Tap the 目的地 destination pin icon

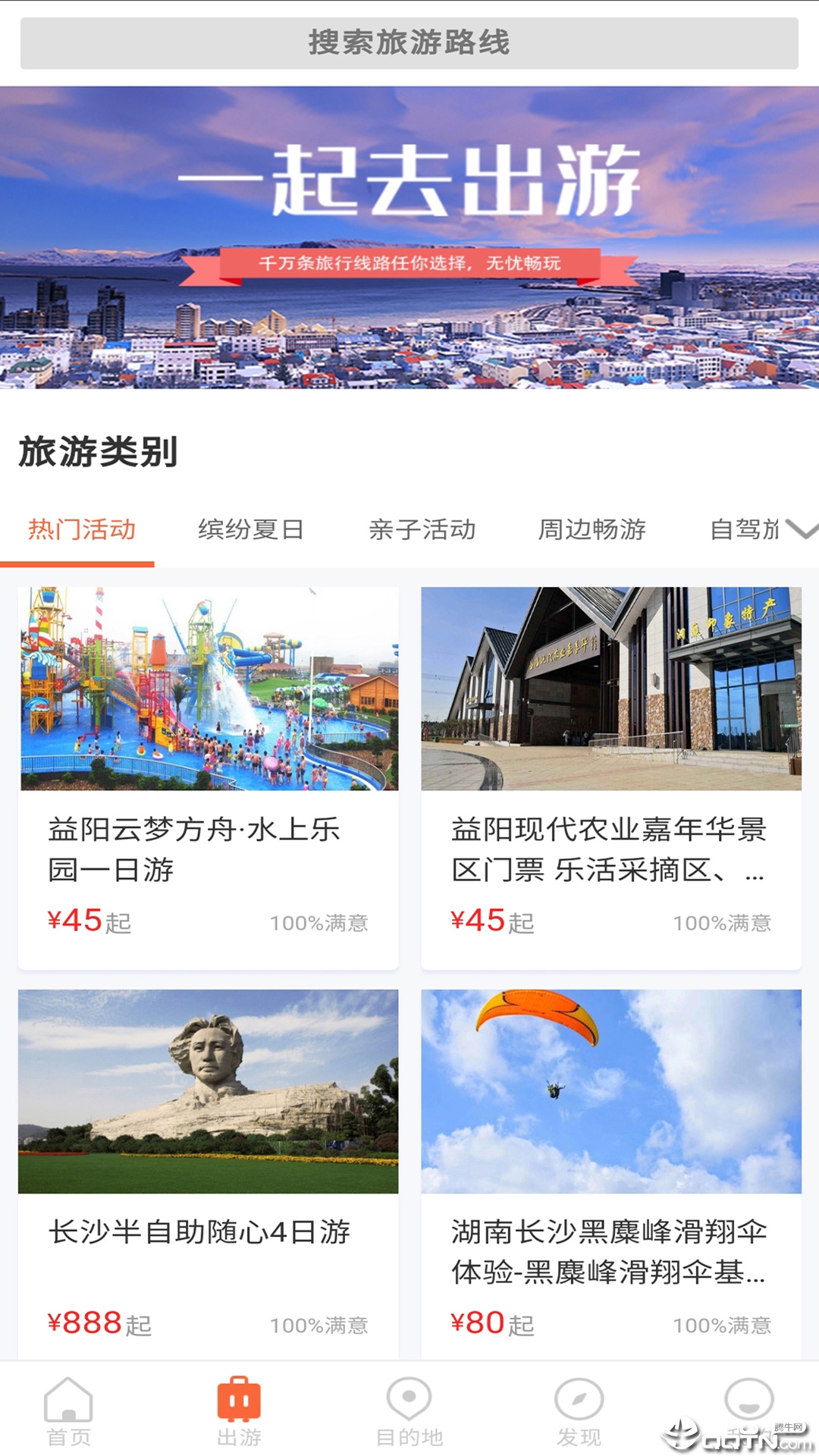click(409, 1410)
